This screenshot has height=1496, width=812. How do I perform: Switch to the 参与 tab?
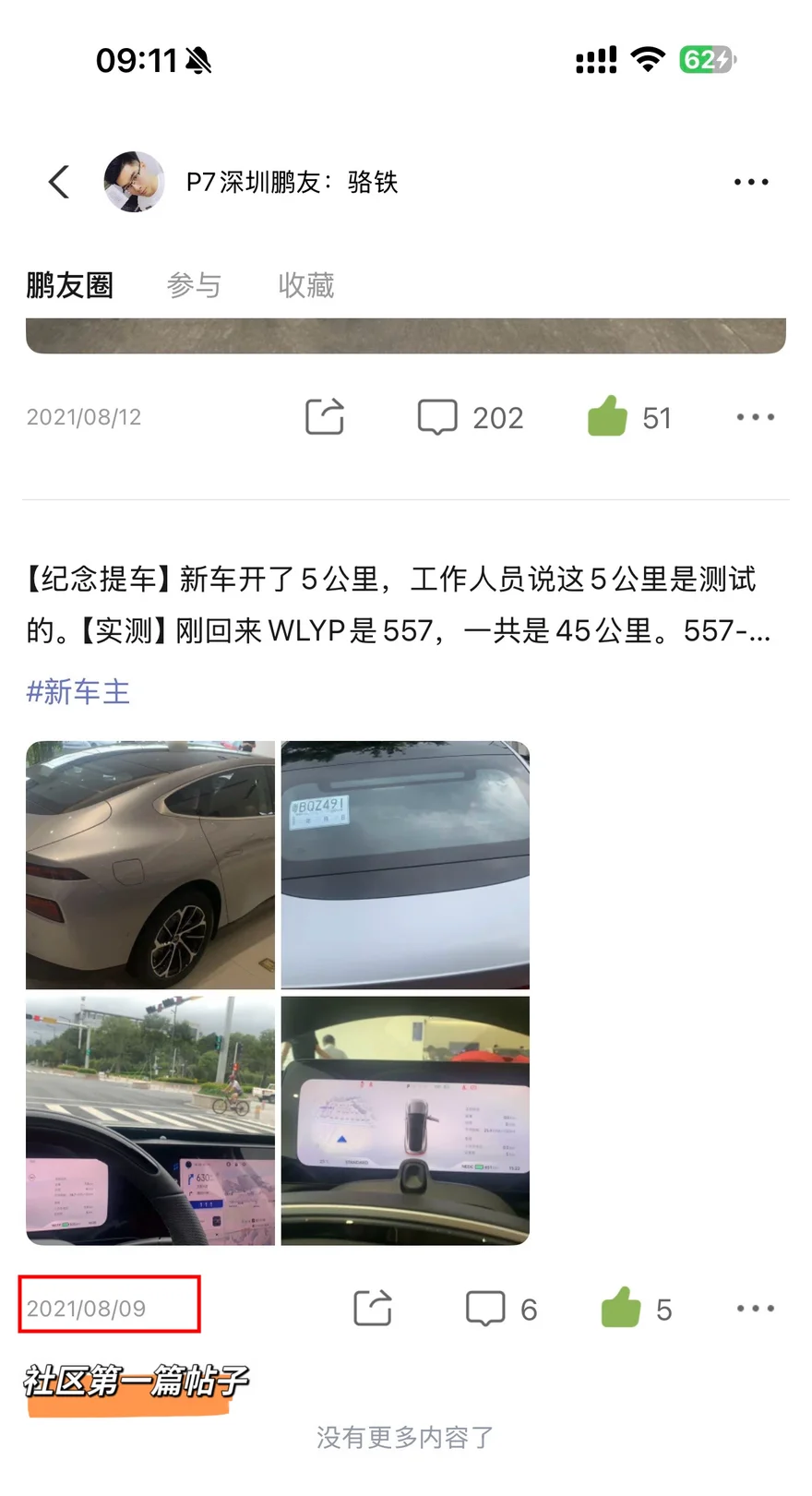[x=194, y=285]
